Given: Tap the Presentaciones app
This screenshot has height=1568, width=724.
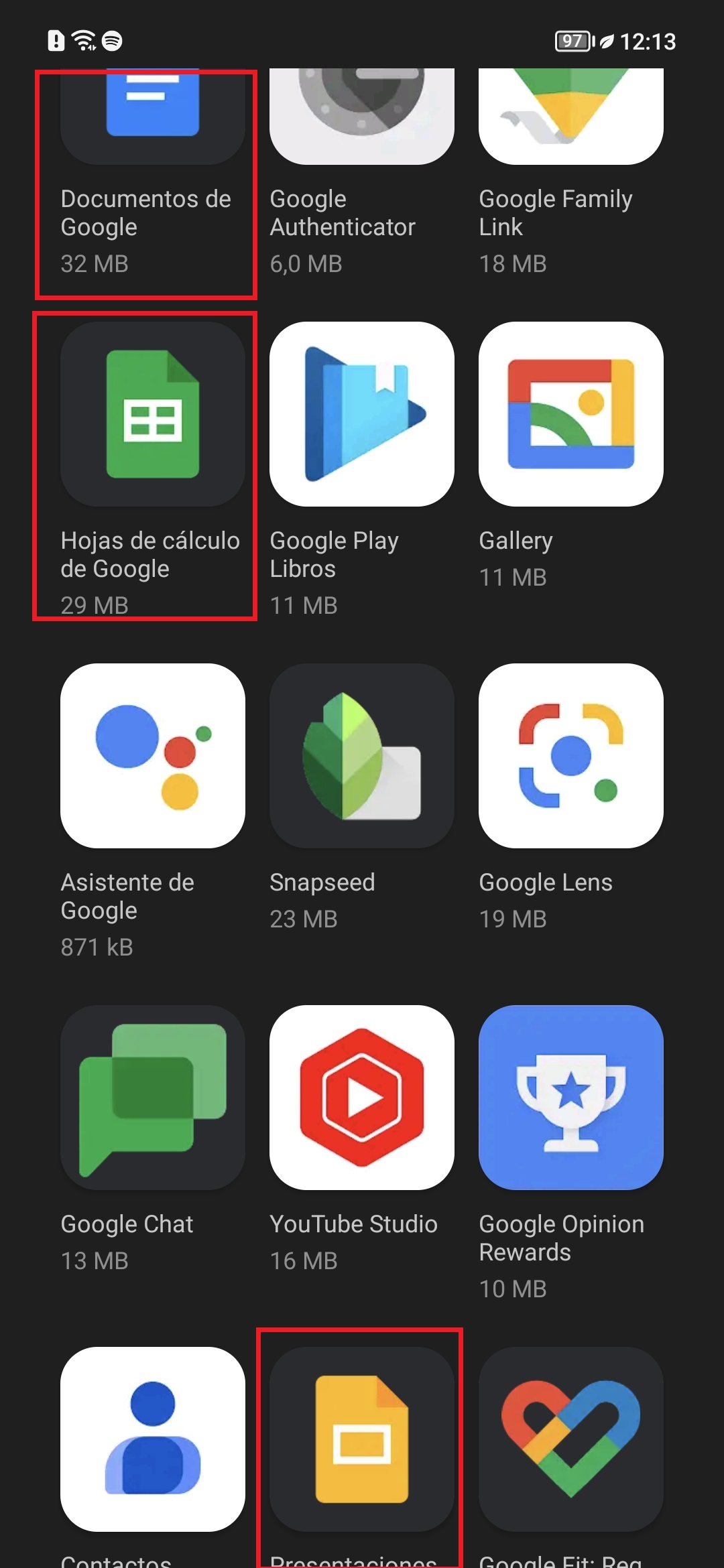Looking at the screenshot, I should click(x=362, y=1439).
